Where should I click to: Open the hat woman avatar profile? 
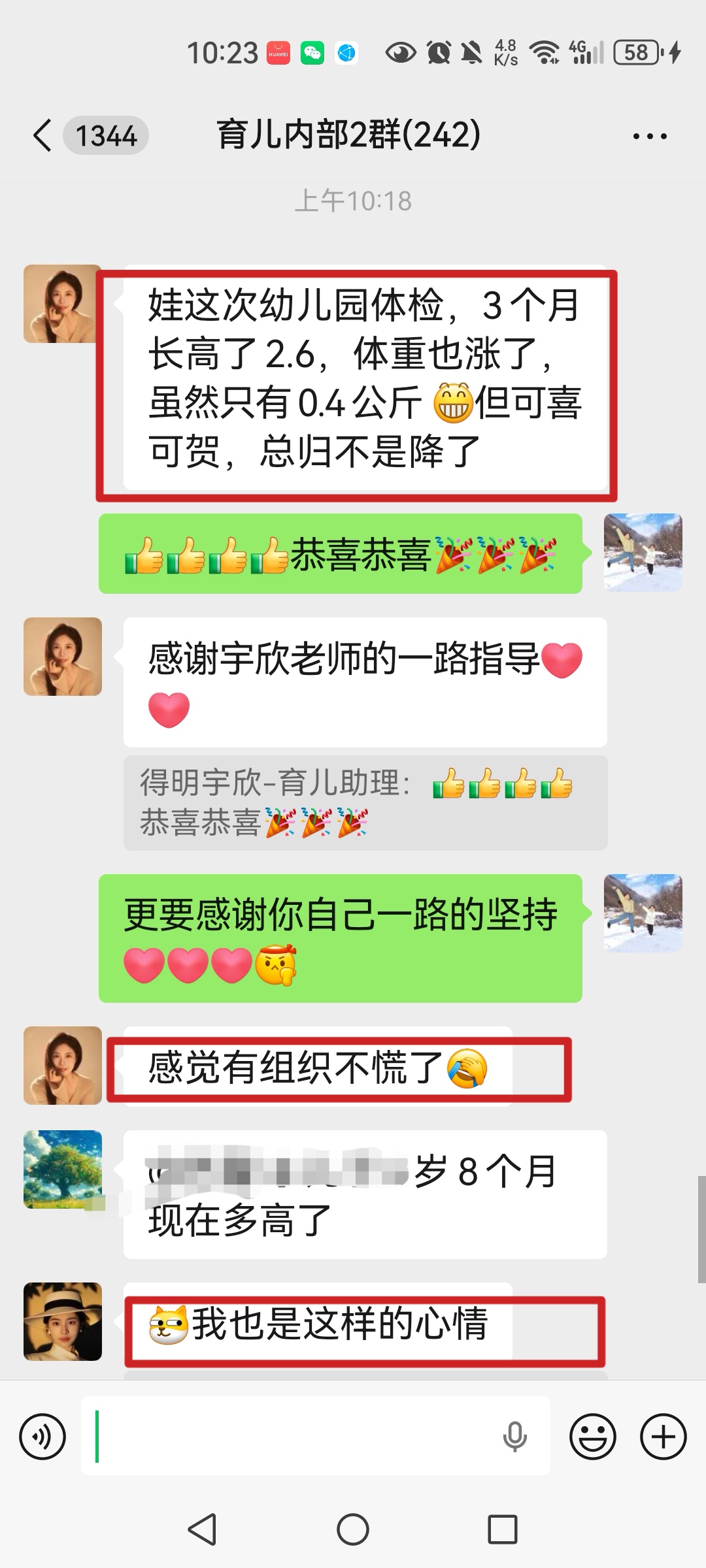tap(62, 1321)
